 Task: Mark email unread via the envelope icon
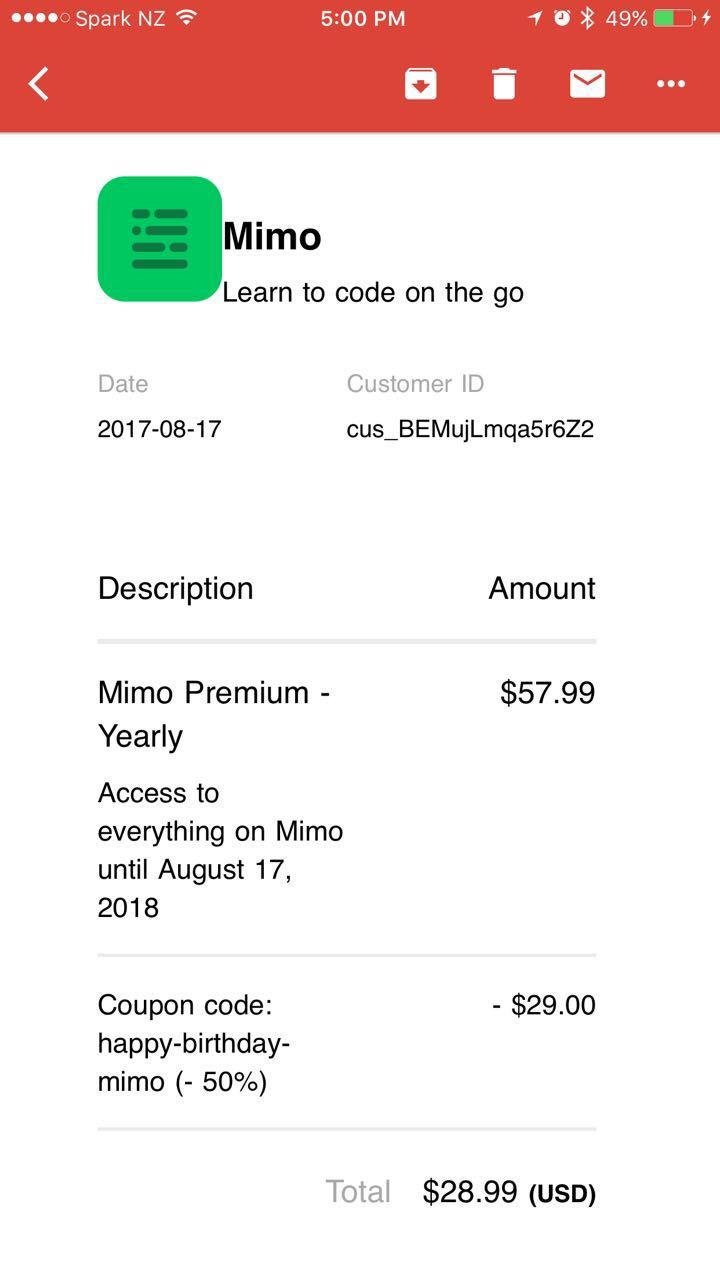point(587,84)
